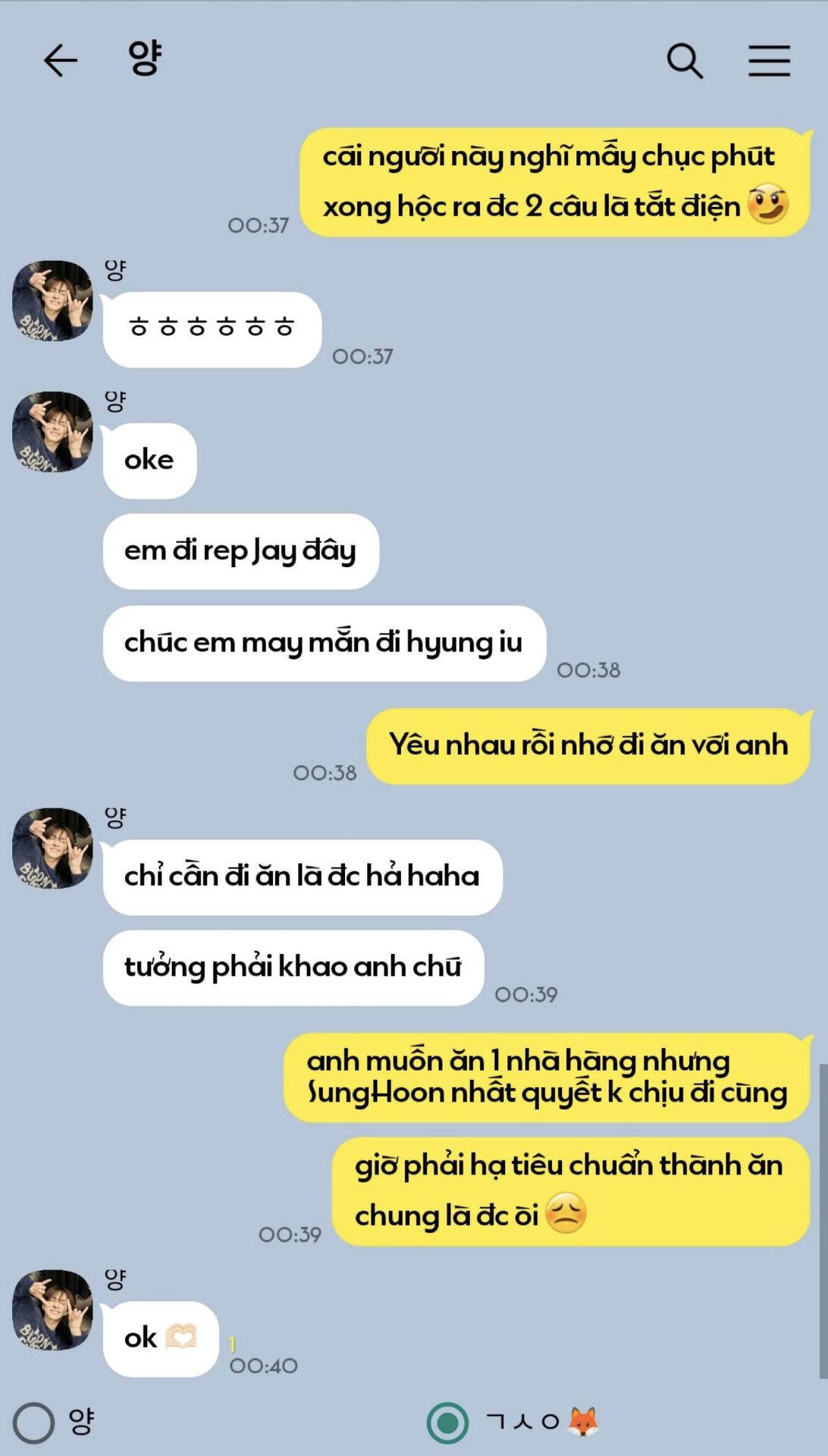
Task: Open 양's profile picture beside "oke"
Action: click(x=52, y=431)
